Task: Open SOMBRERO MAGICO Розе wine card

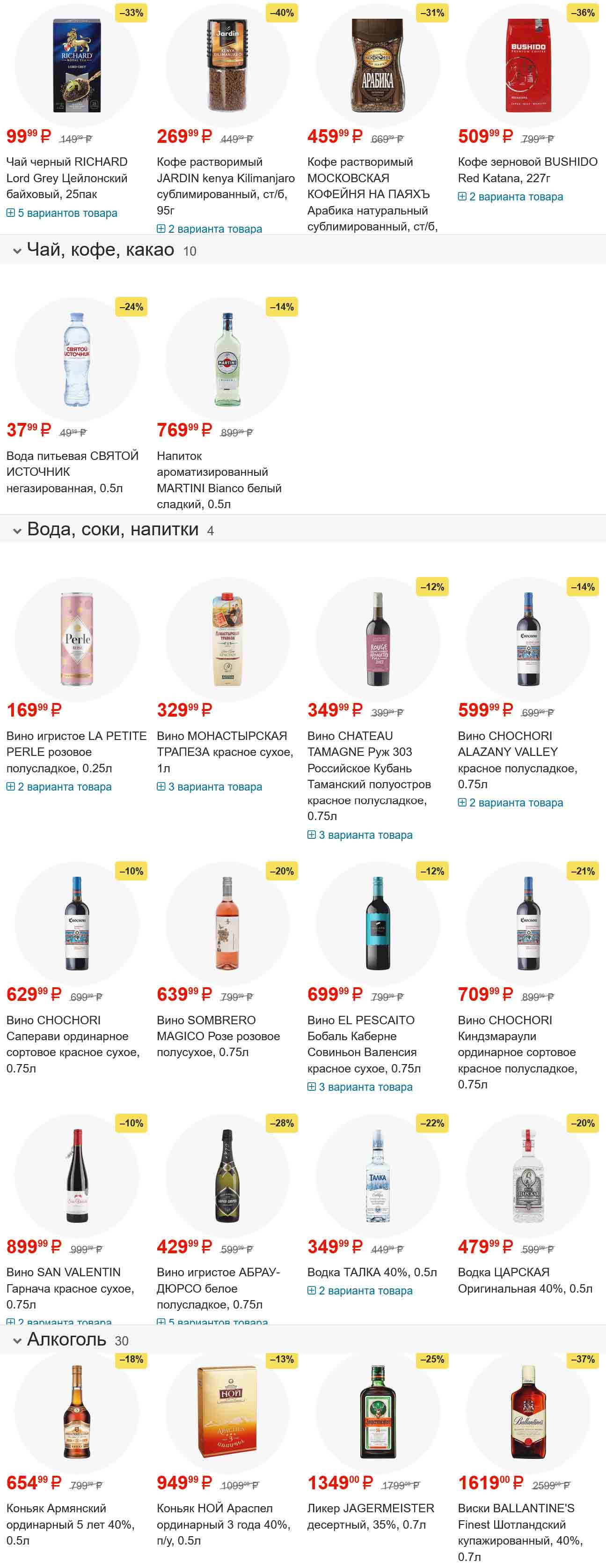Action: [x=218, y=1035]
